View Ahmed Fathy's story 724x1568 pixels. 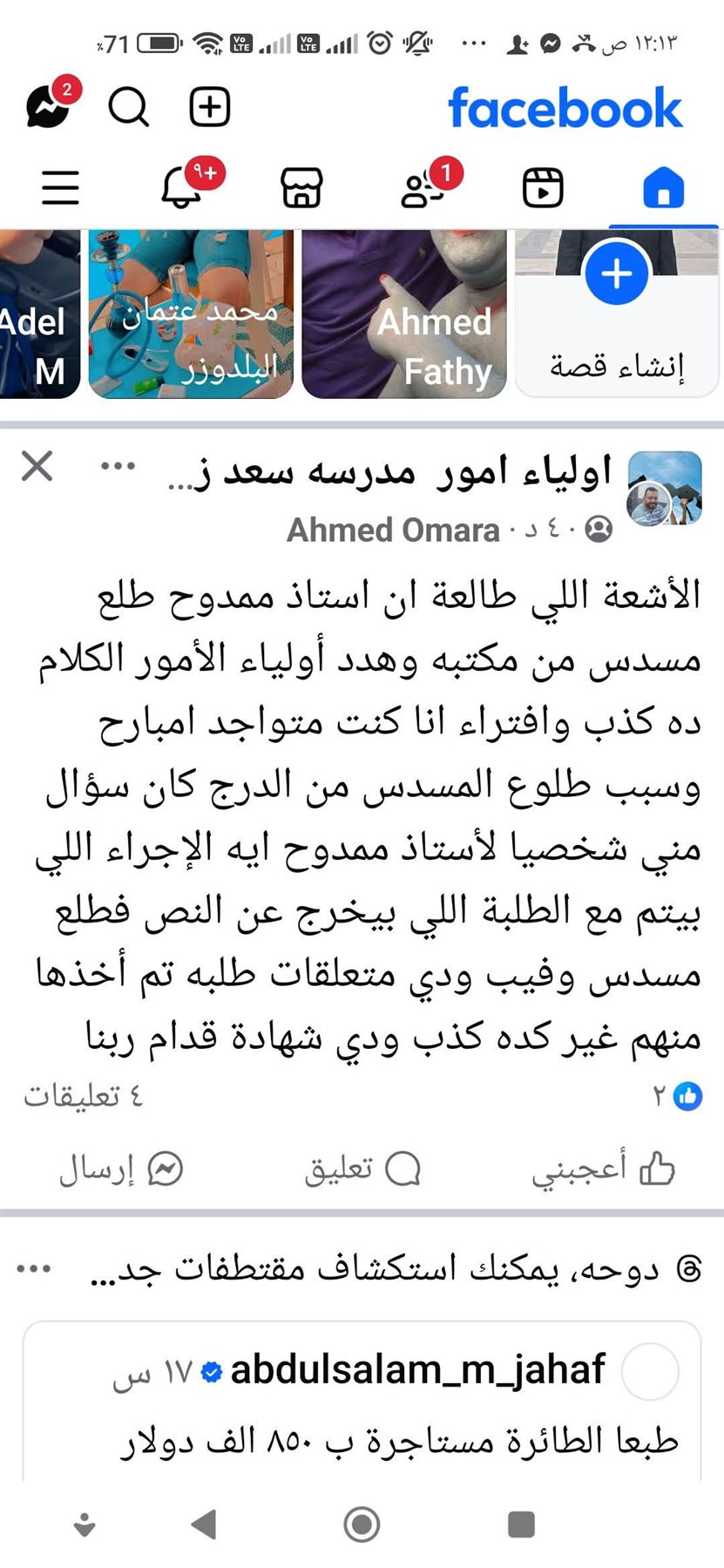click(404, 314)
